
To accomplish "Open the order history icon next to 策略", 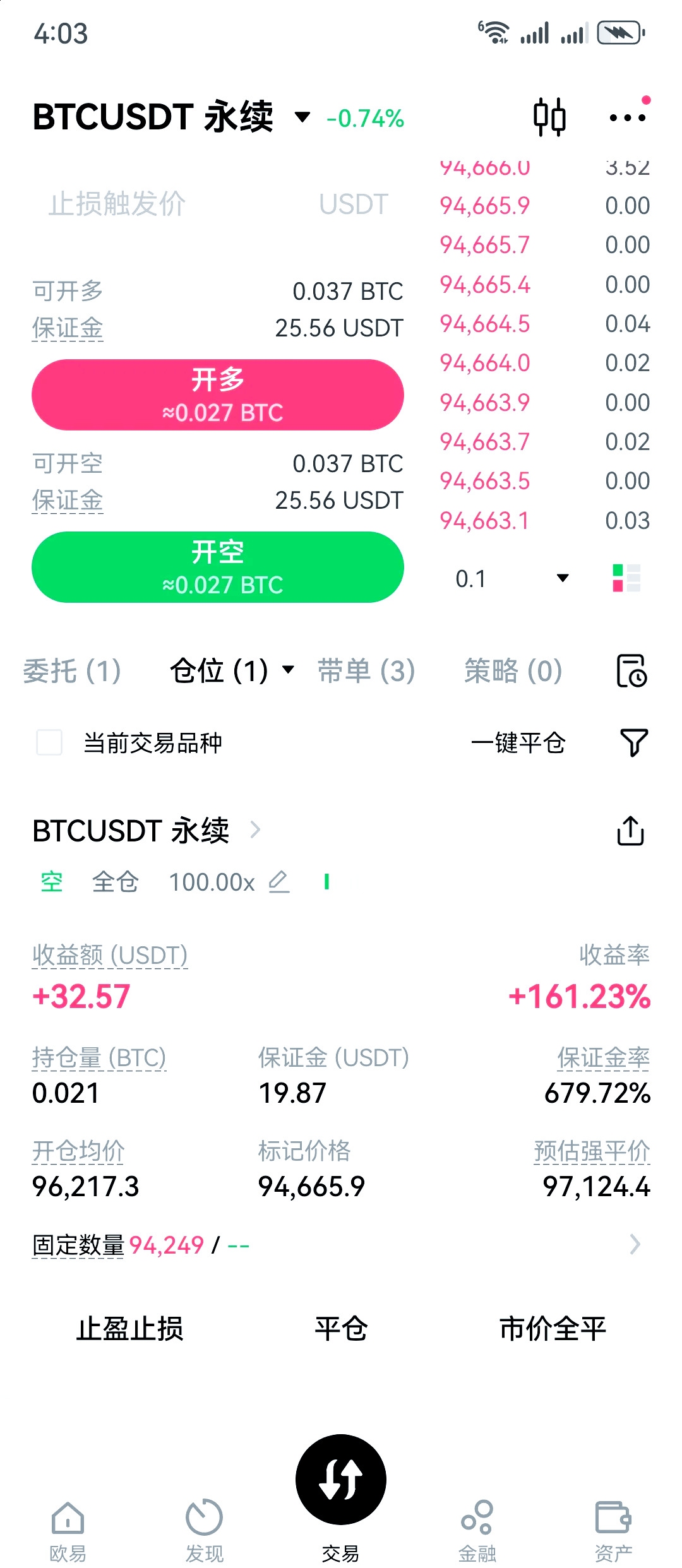I will [x=633, y=672].
